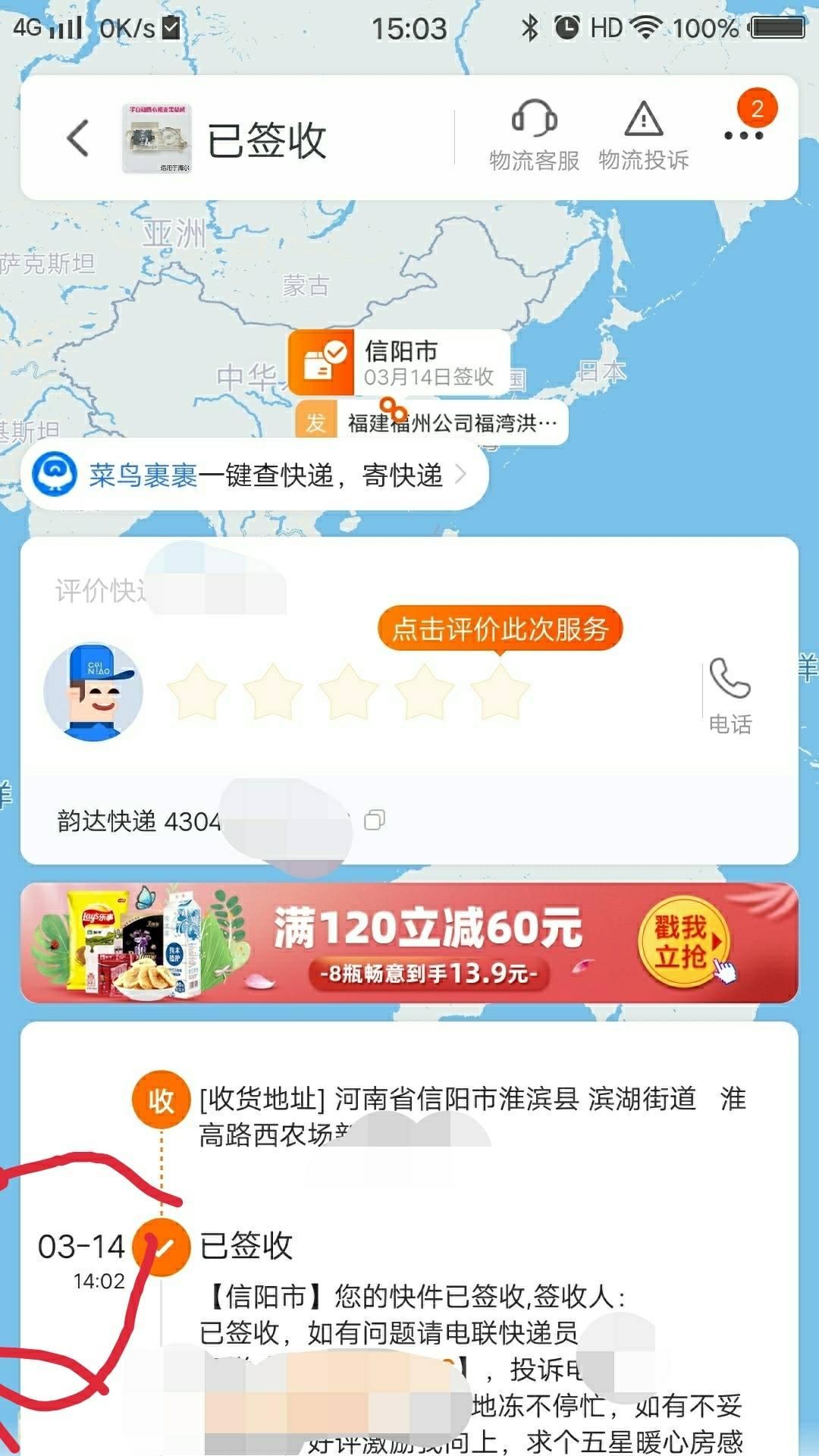Open the 满120立减60元 promo banner
Viewport: 819px width, 1456px height.
tap(409, 943)
